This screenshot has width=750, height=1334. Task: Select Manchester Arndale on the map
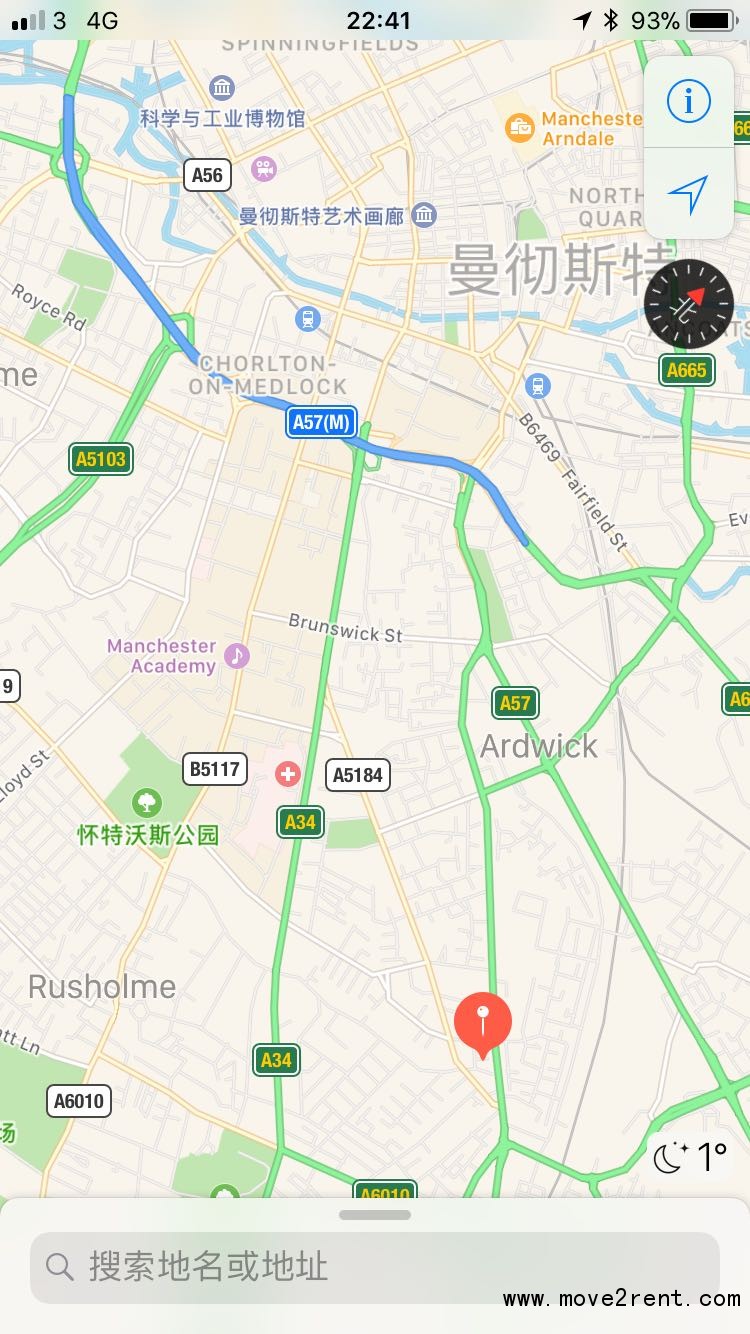click(521, 127)
